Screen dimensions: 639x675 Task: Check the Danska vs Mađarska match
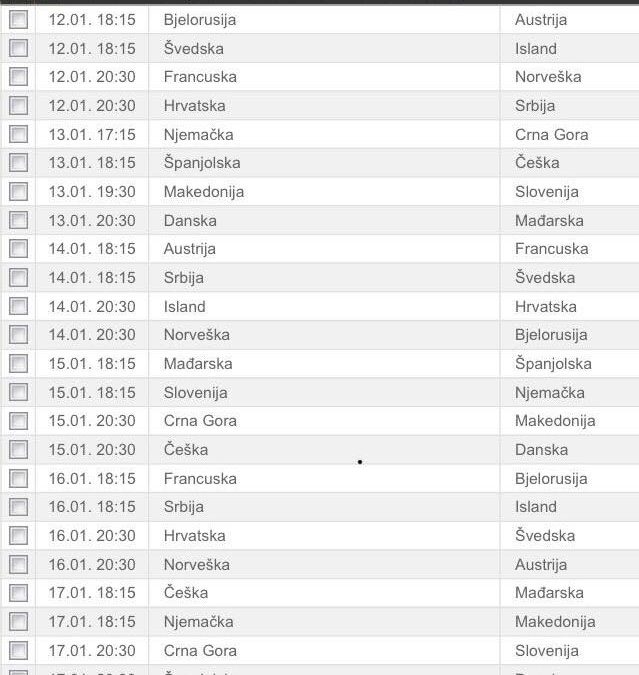coord(19,220)
